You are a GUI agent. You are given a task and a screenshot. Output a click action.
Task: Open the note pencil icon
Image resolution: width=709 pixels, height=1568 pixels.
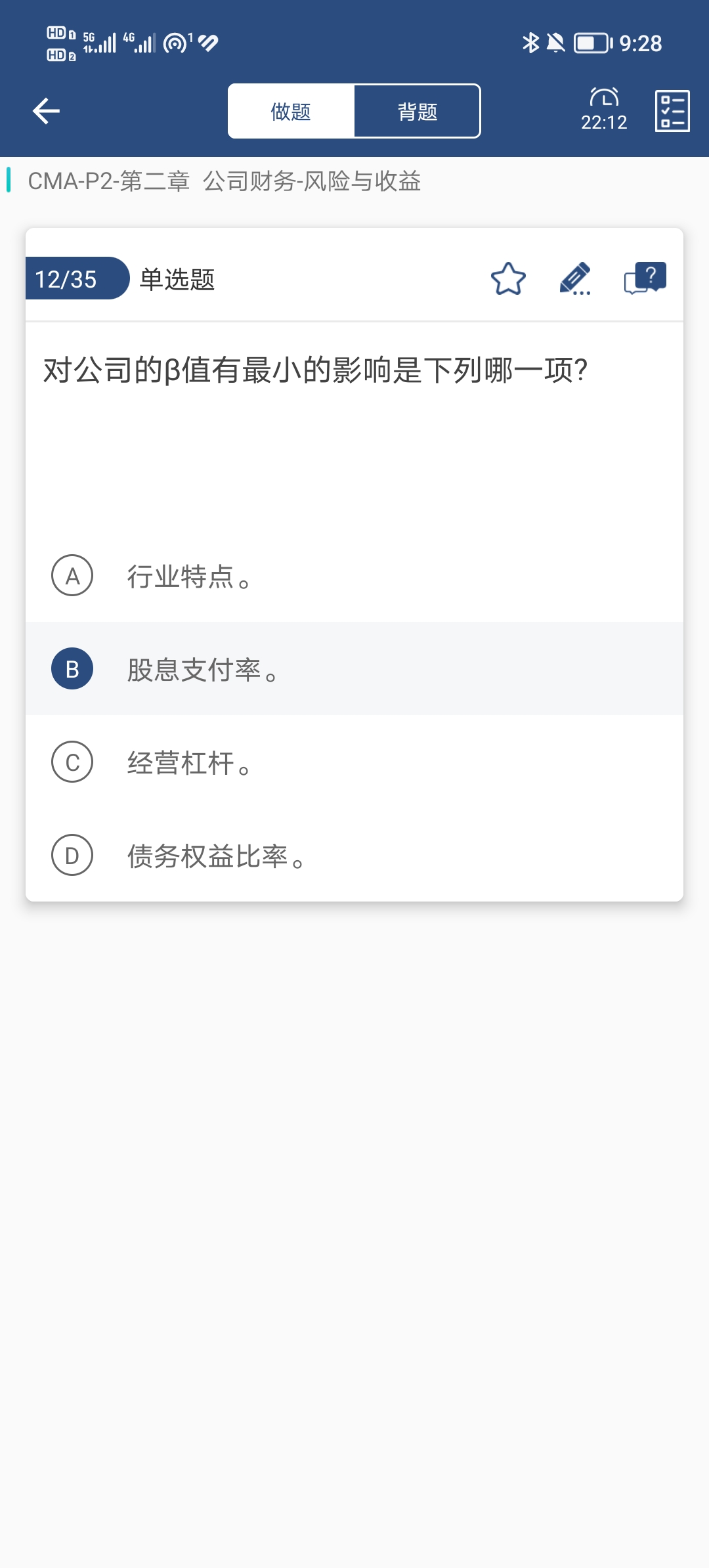click(x=576, y=279)
